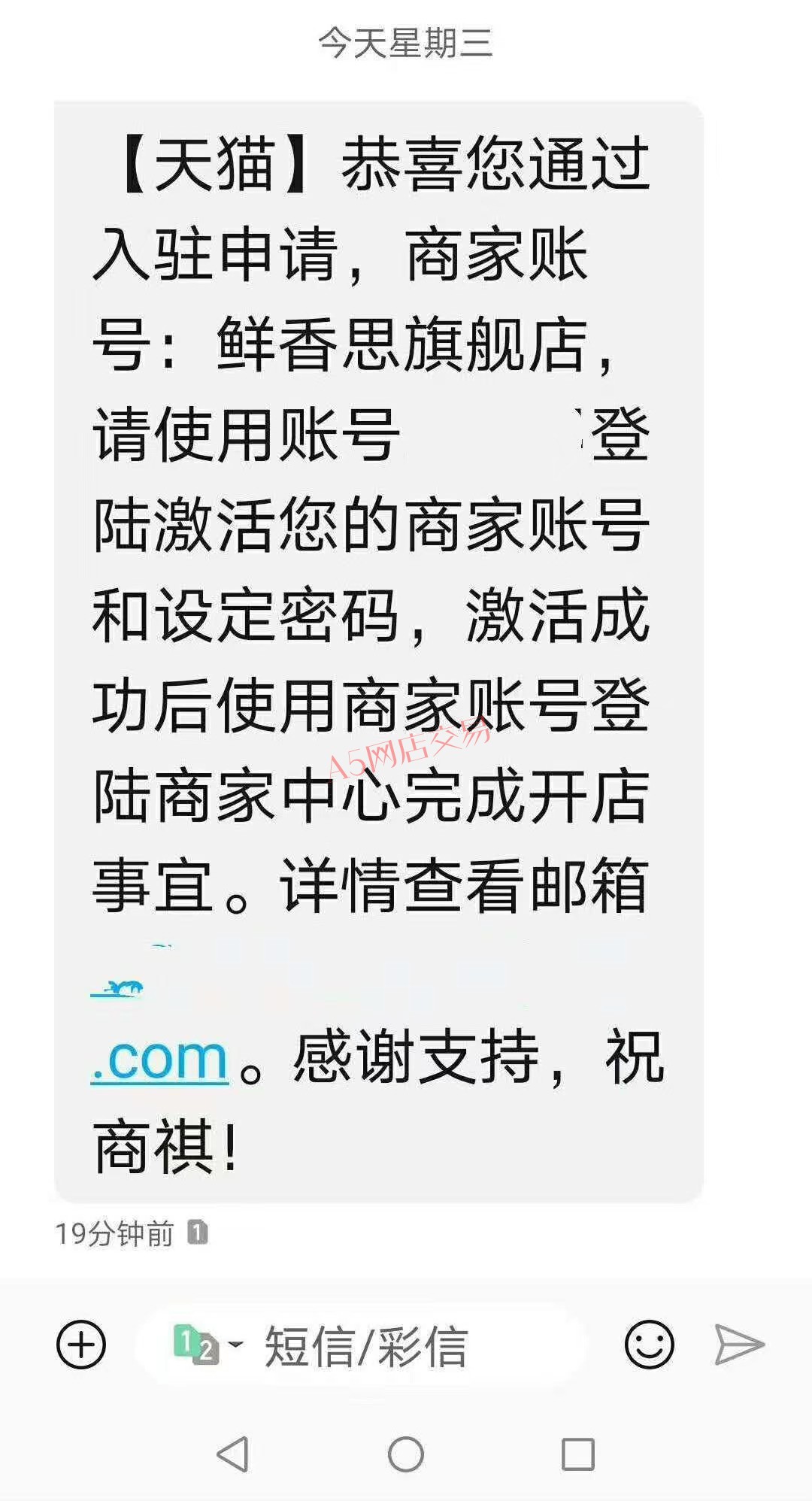Viewport: 812px width, 1501px height.
Task: Open the plus attachment button
Action: [x=81, y=1345]
